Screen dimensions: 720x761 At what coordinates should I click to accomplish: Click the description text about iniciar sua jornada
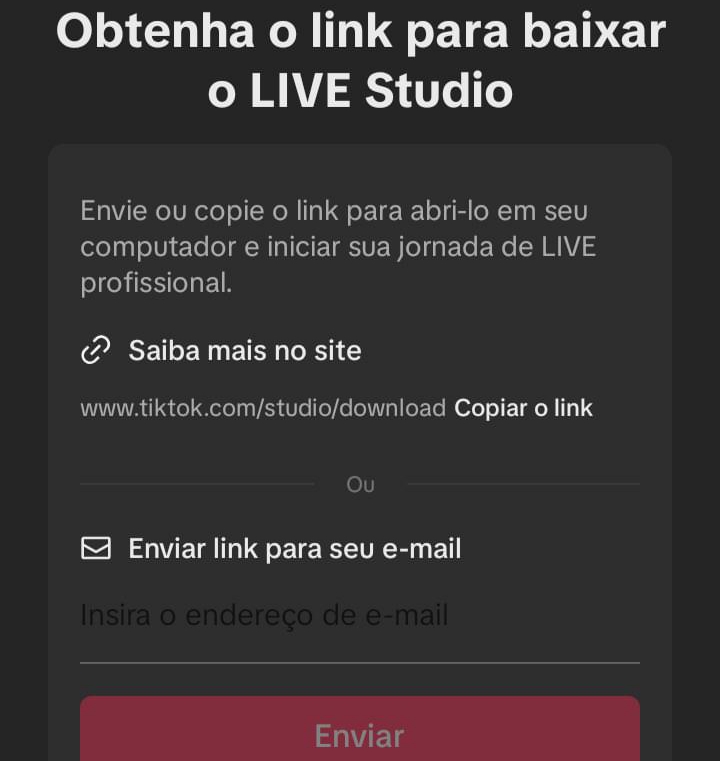pyautogui.click(x=337, y=246)
